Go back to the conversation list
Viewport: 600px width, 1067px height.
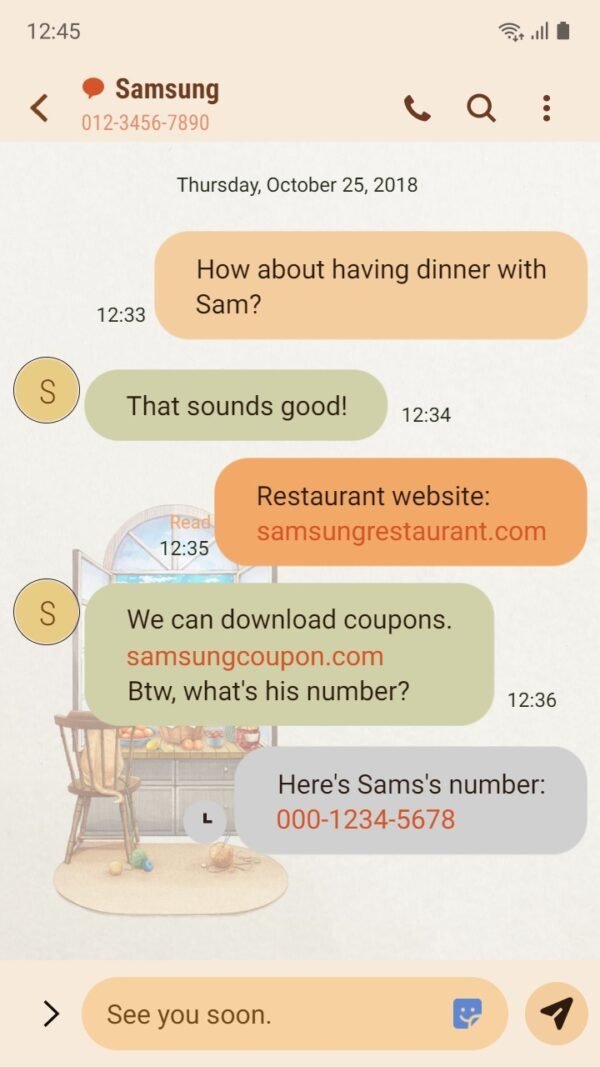click(39, 107)
